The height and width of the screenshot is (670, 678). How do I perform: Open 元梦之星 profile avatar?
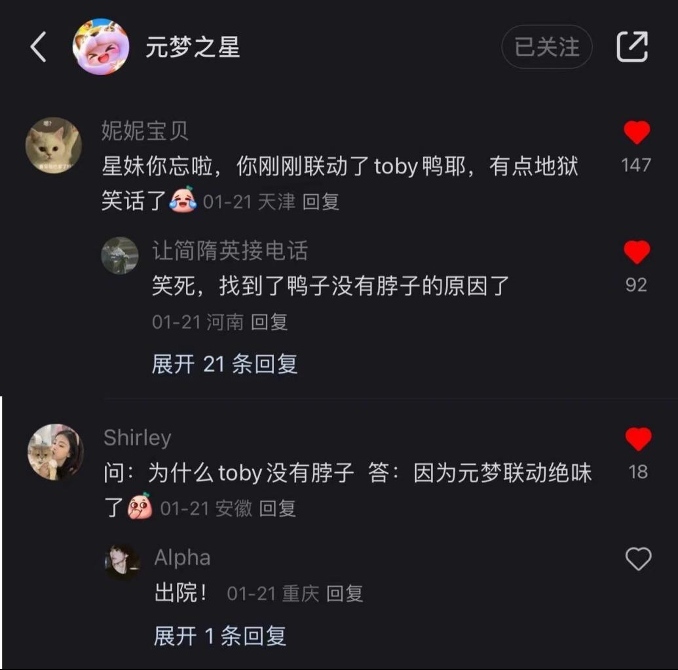point(101,47)
